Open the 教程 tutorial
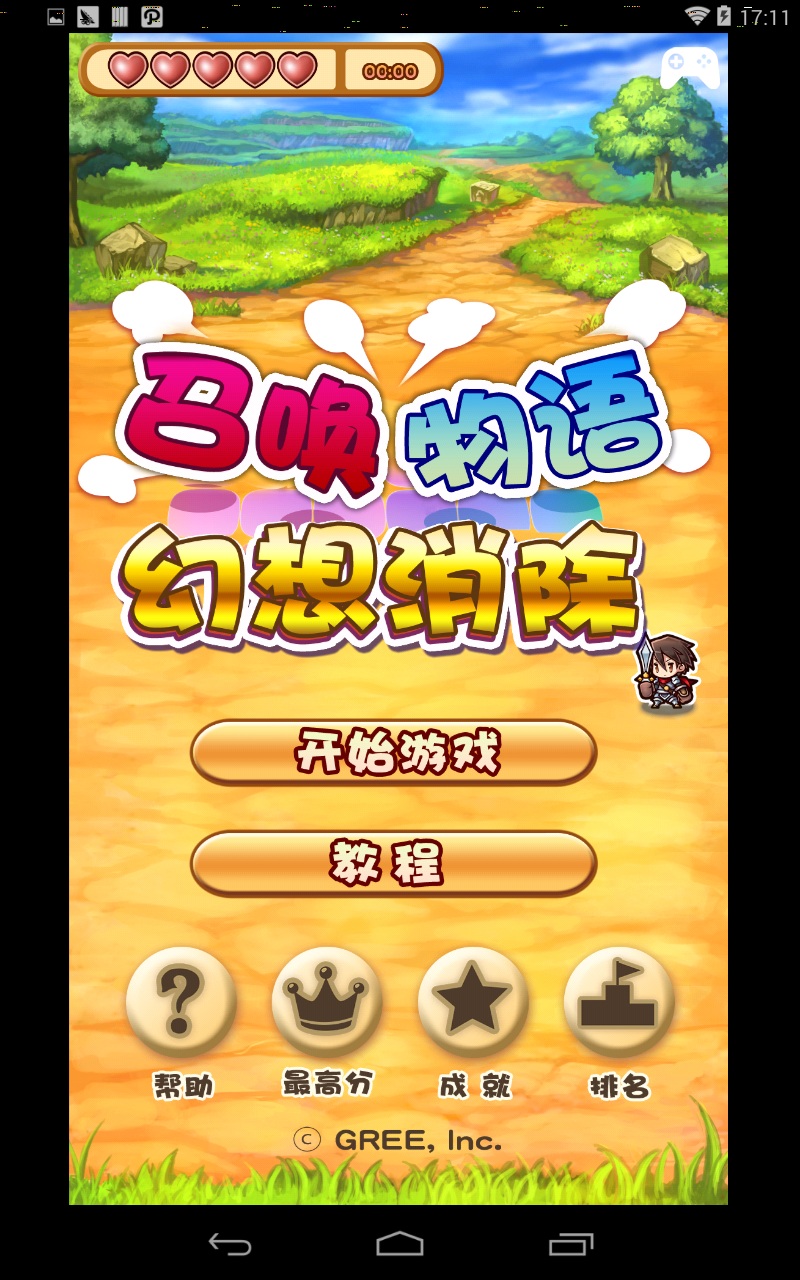 pyautogui.click(x=393, y=863)
